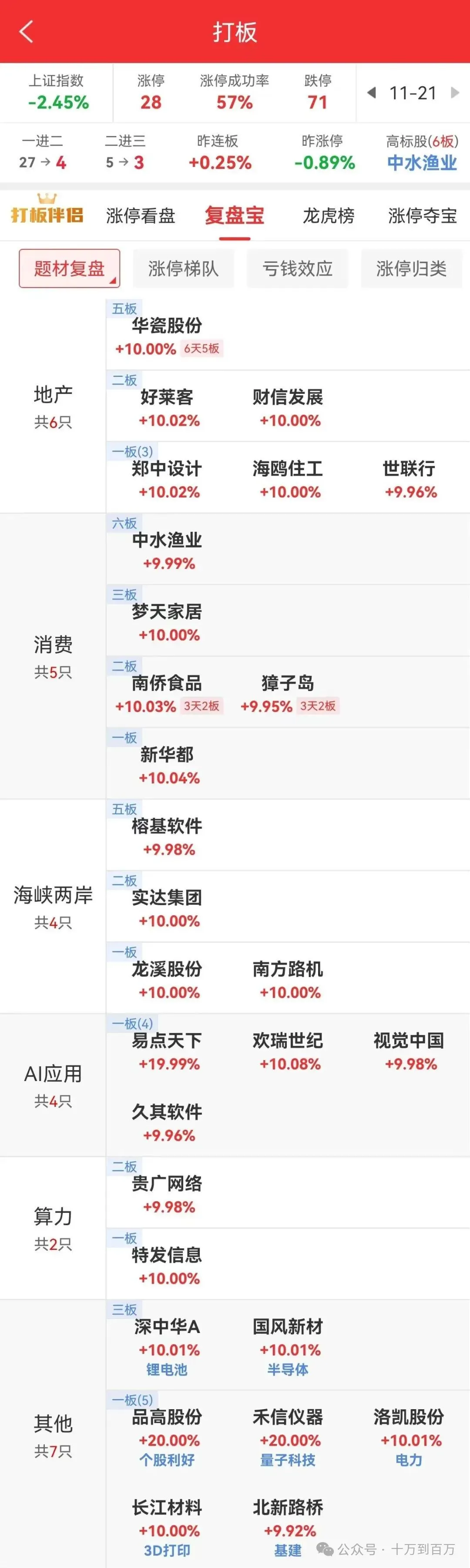This screenshot has height=1568, width=470.
Task: Select 涨停梯队 view
Action: (183, 269)
